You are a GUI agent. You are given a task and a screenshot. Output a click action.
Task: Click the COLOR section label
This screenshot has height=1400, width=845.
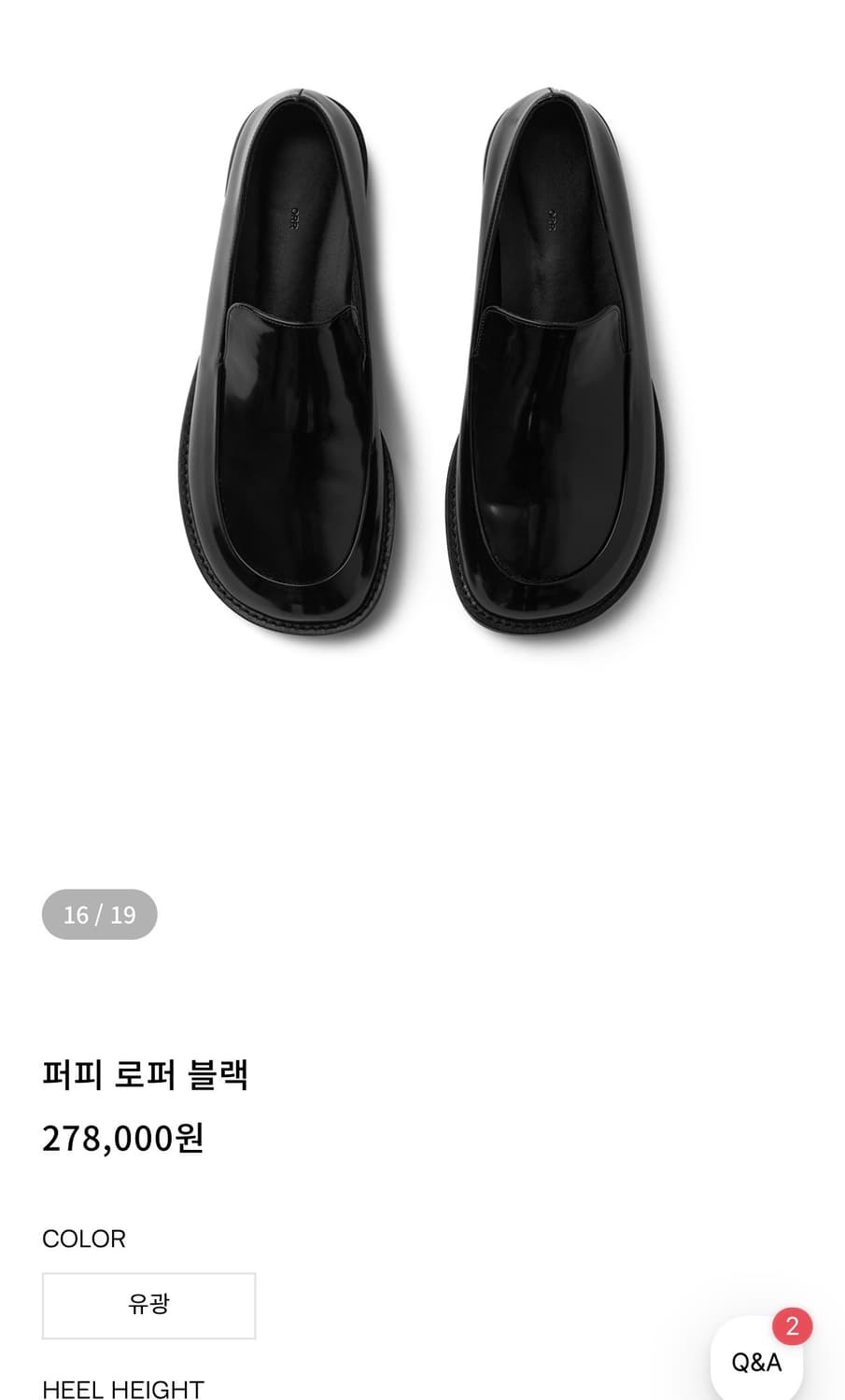pyautogui.click(x=84, y=1239)
